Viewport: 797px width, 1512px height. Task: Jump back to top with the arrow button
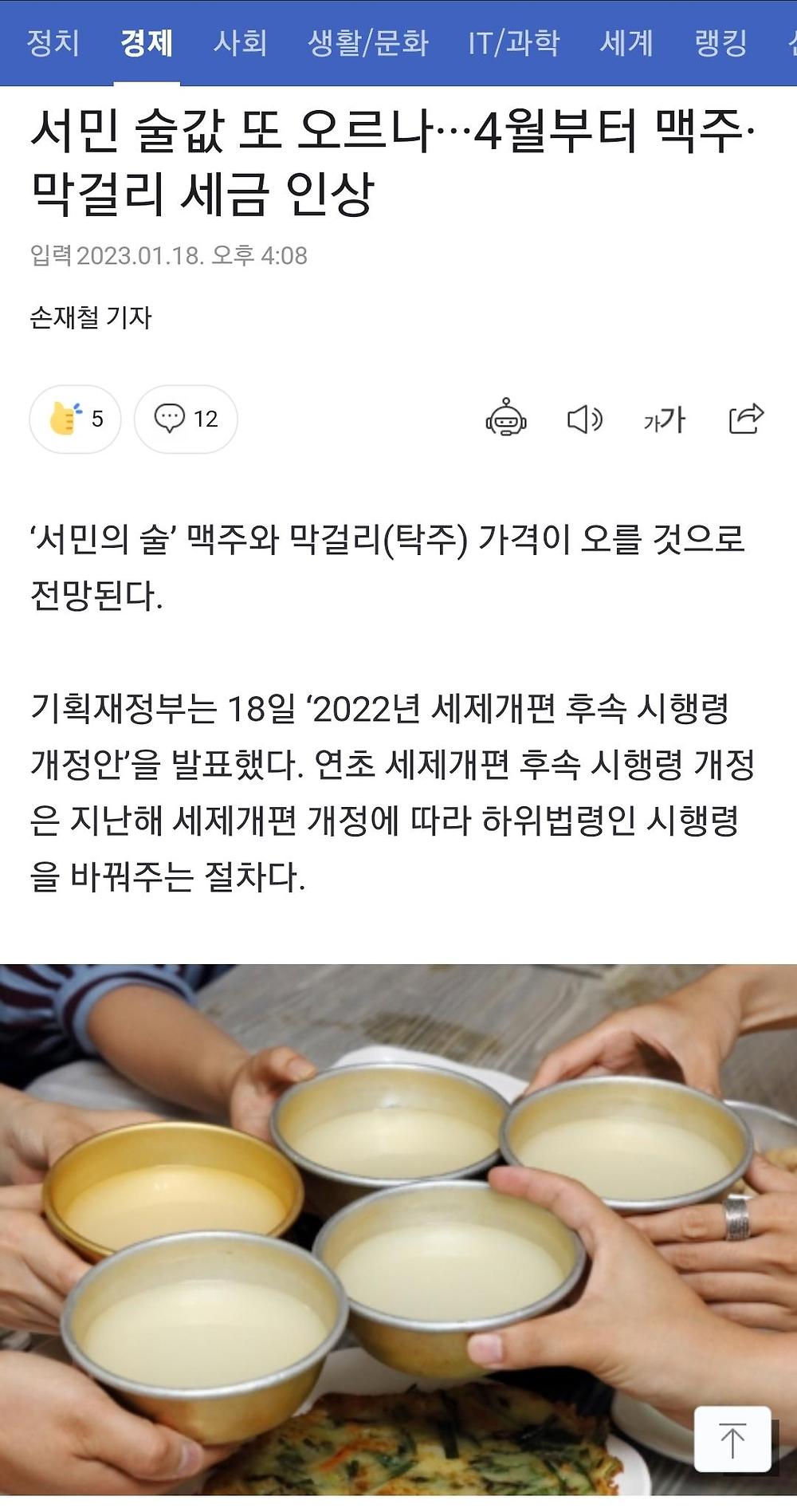click(x=732, y=1439)
